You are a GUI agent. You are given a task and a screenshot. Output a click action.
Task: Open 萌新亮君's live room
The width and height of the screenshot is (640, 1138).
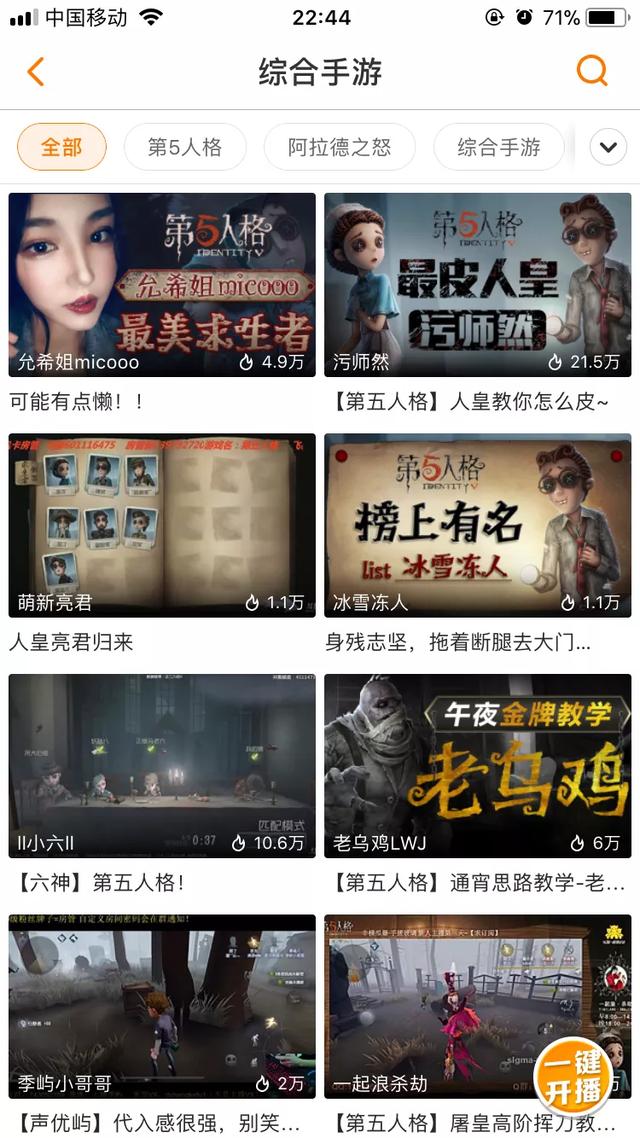coord(162,525)
